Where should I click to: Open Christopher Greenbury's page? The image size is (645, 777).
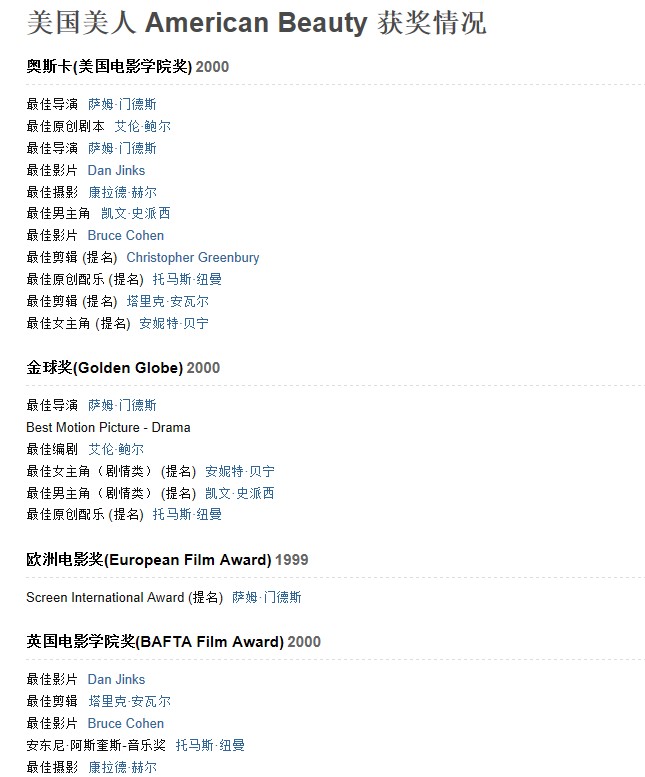(192, 257)
